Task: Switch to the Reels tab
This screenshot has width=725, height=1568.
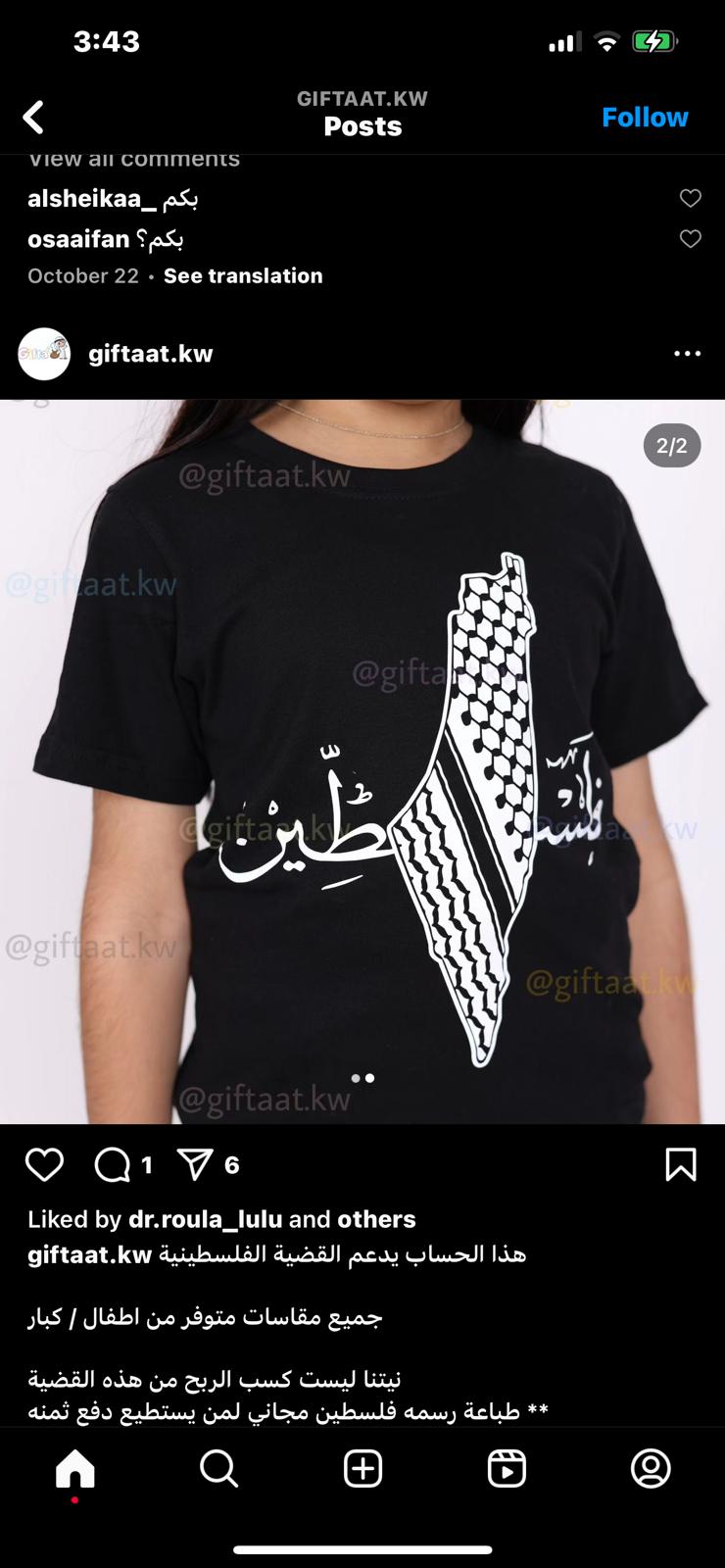Action: tap(507, 1469)
